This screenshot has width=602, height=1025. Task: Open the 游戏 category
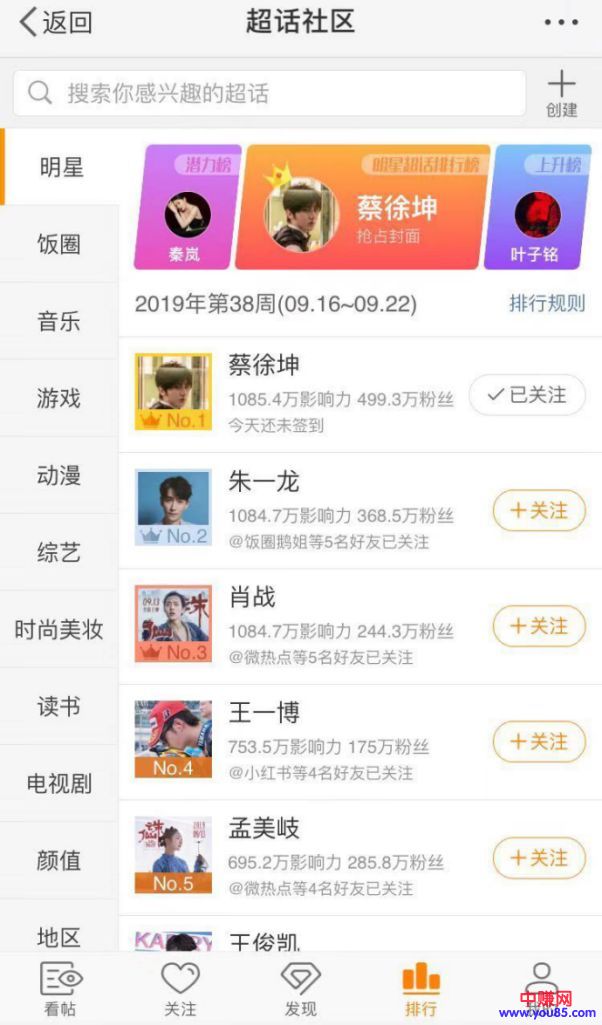[59, 398]
